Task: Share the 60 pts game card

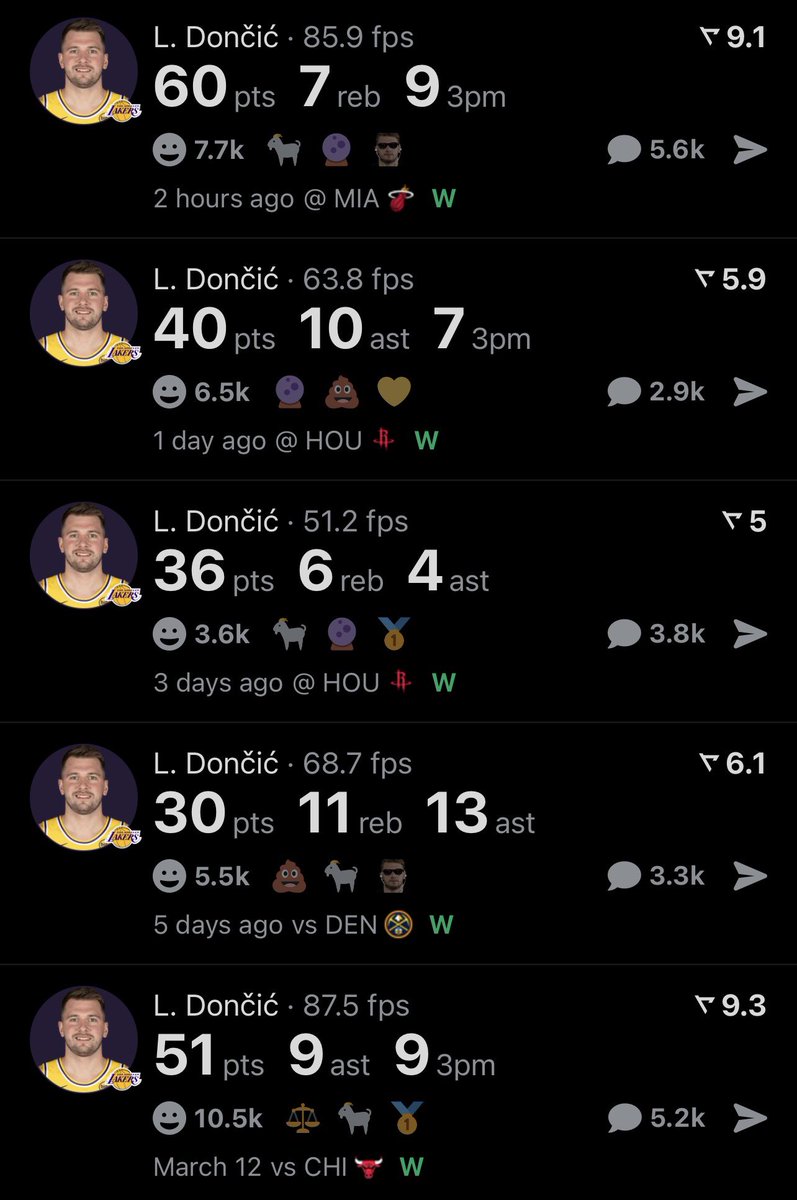Action: pyautogui.click(x=750, y=150)
